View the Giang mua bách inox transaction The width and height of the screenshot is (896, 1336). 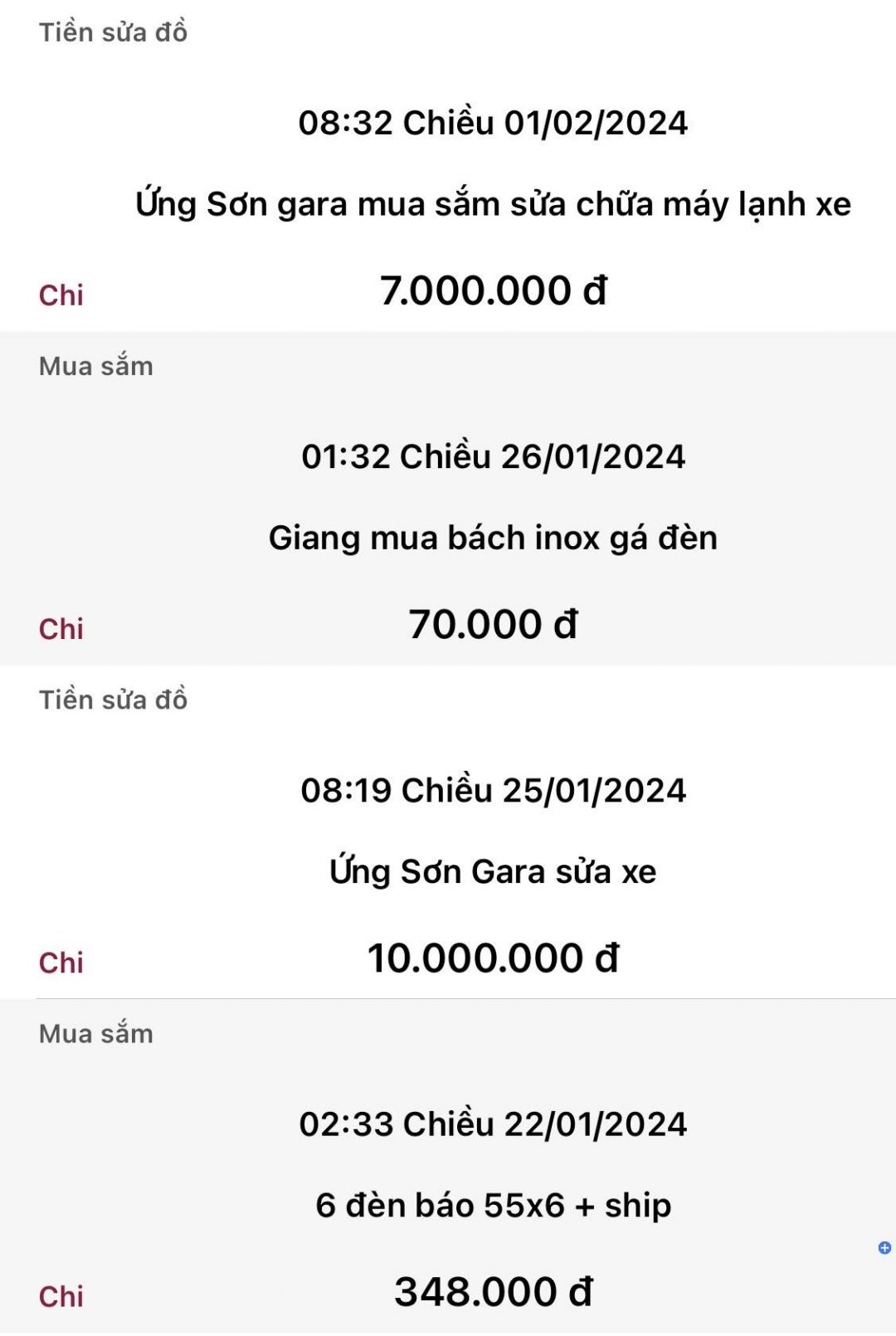pyautogui.click(x=493, y=538)
